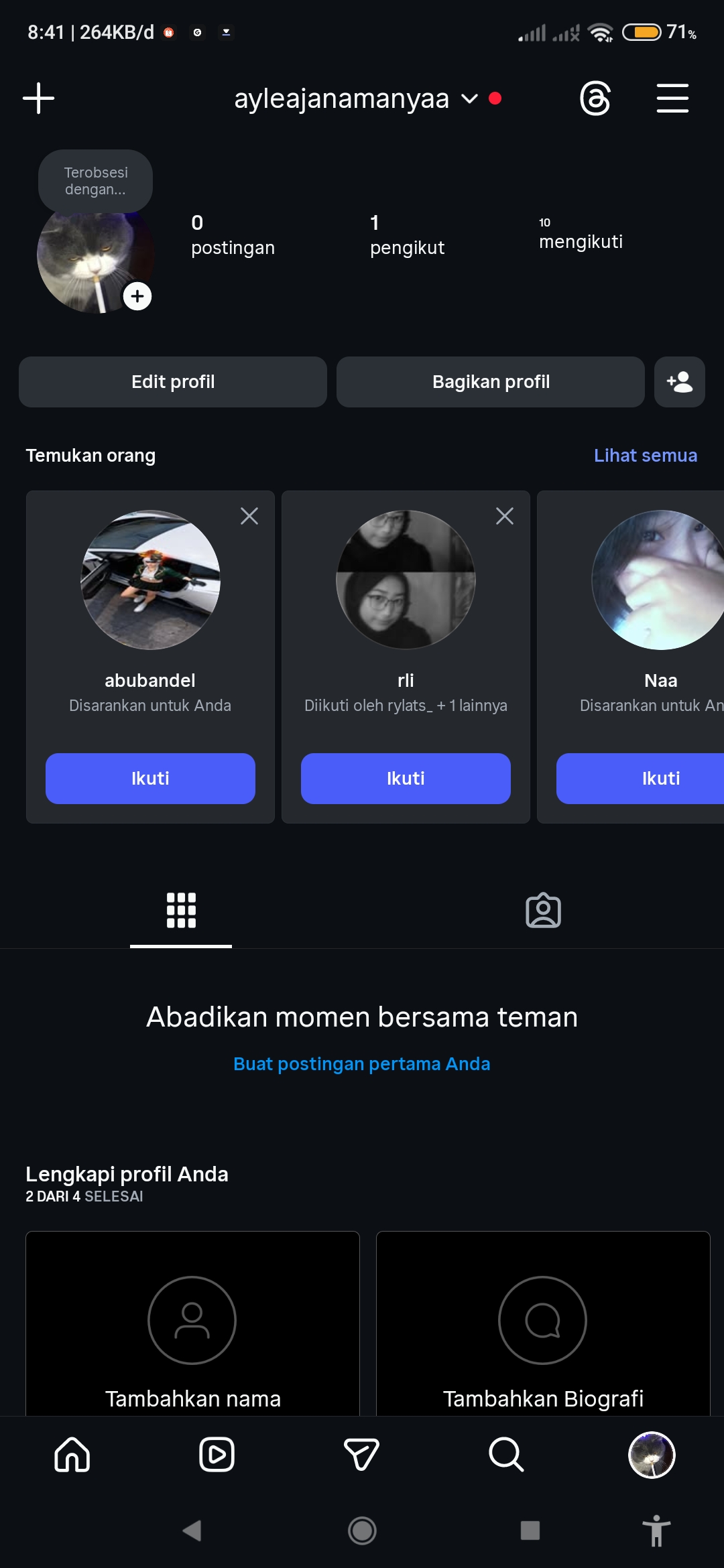Tap Buat postingan pertama Anda link
Viewport: 724px width, 1568px height.
click(362, 1064)
